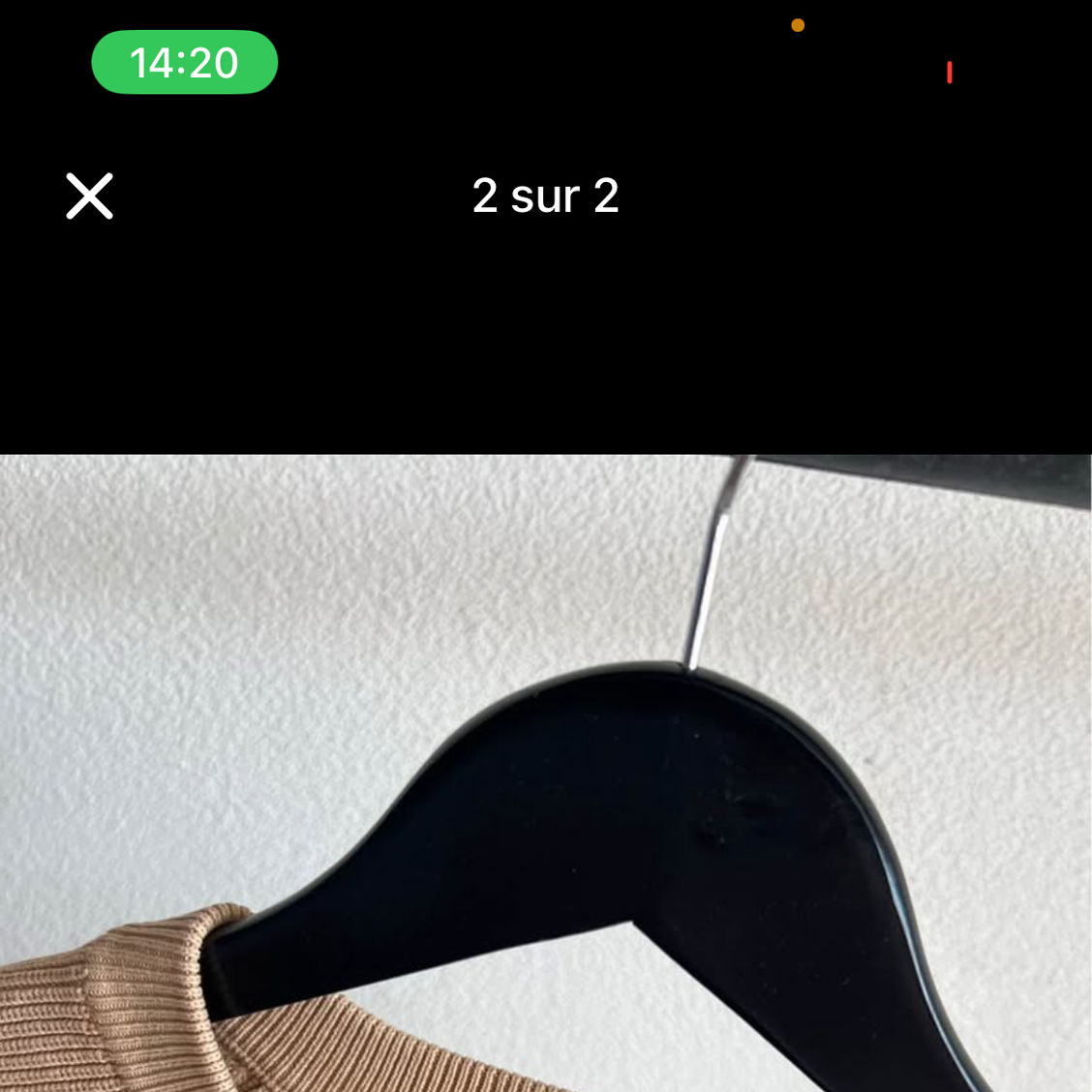Close the photo viewer
The image size is (1092, 1092).
point(89,197)
